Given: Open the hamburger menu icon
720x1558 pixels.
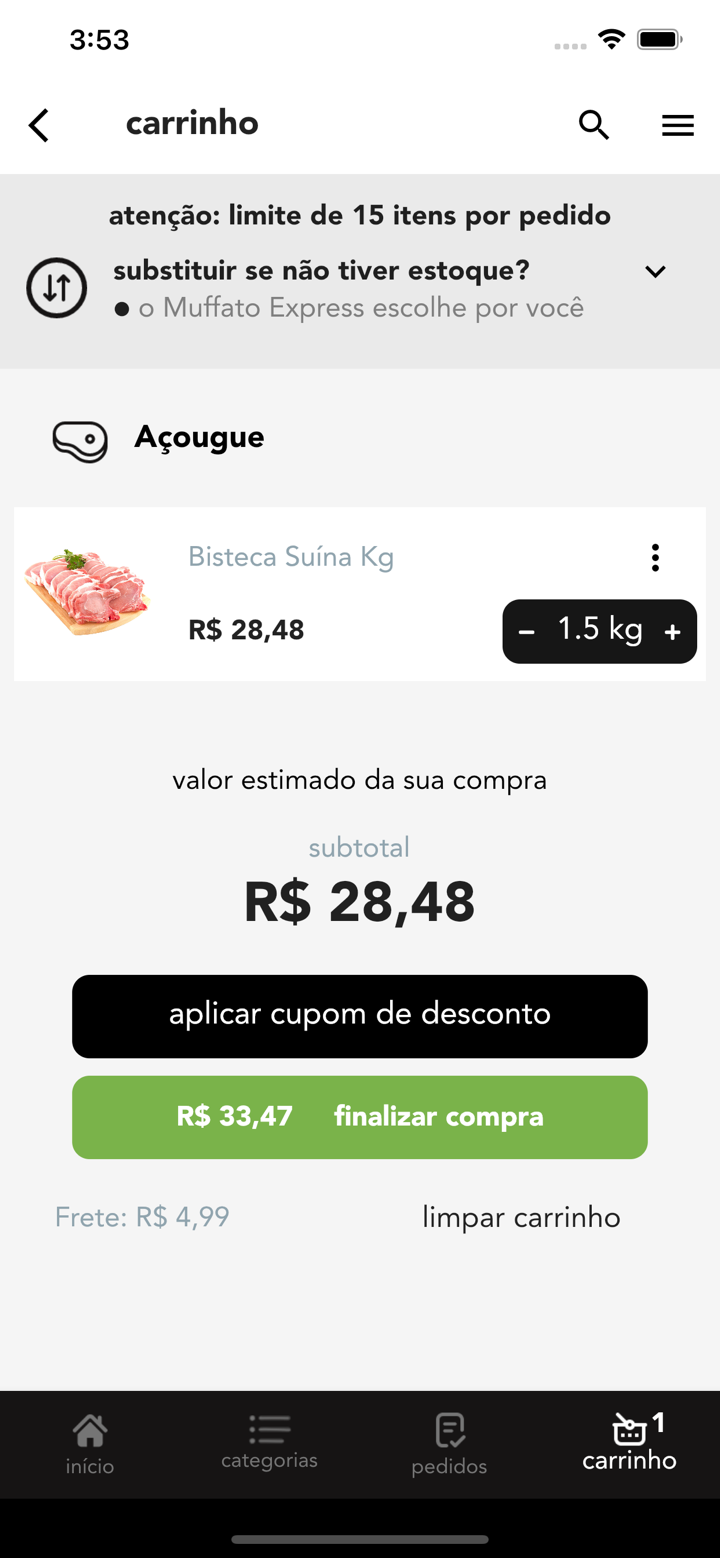Looking at the screenshot, I should pos(677,125).
